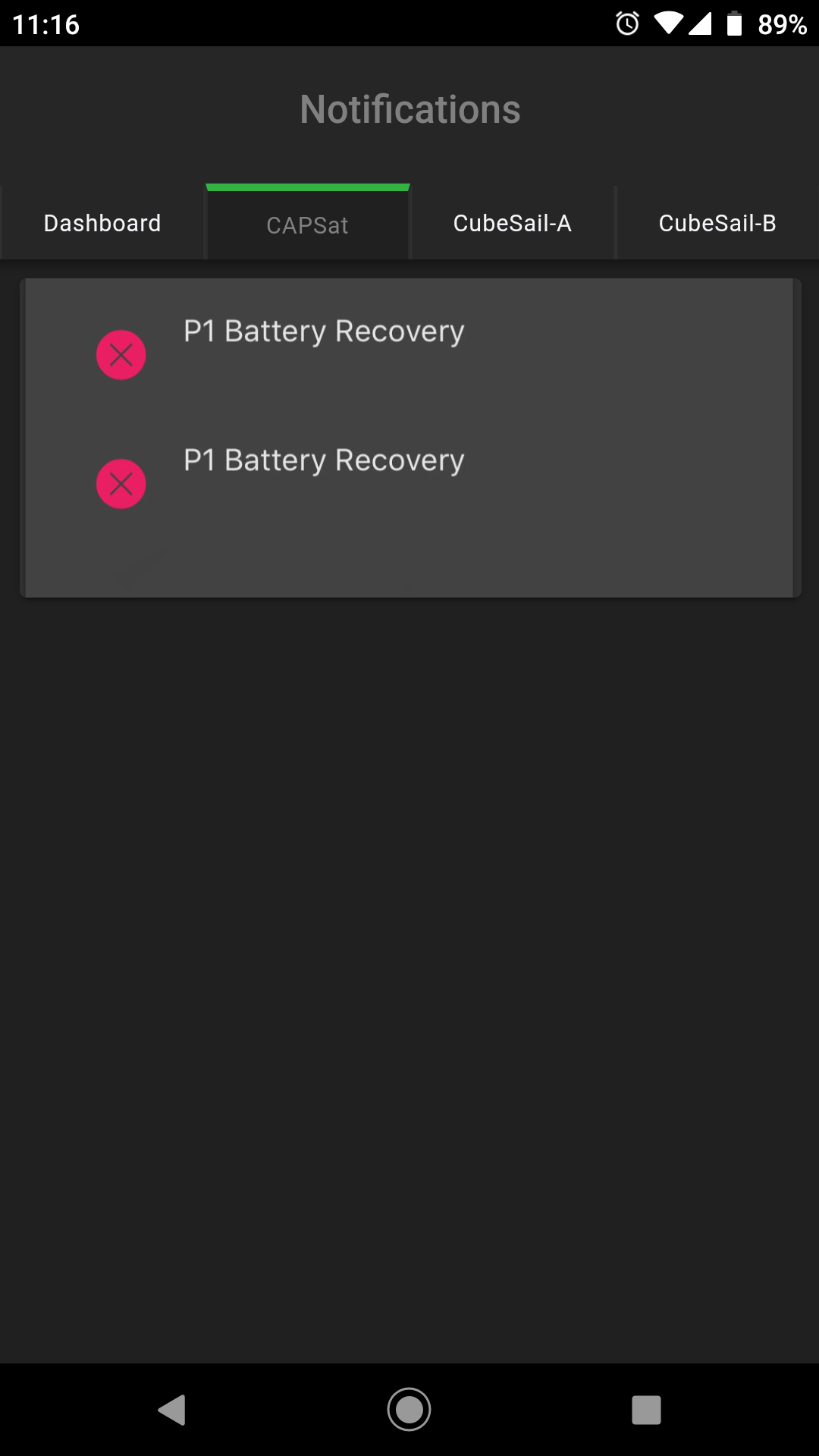819x1456 pixels.
Task: Switch to the Dashboard tab
Action: [x=102, y=223]
